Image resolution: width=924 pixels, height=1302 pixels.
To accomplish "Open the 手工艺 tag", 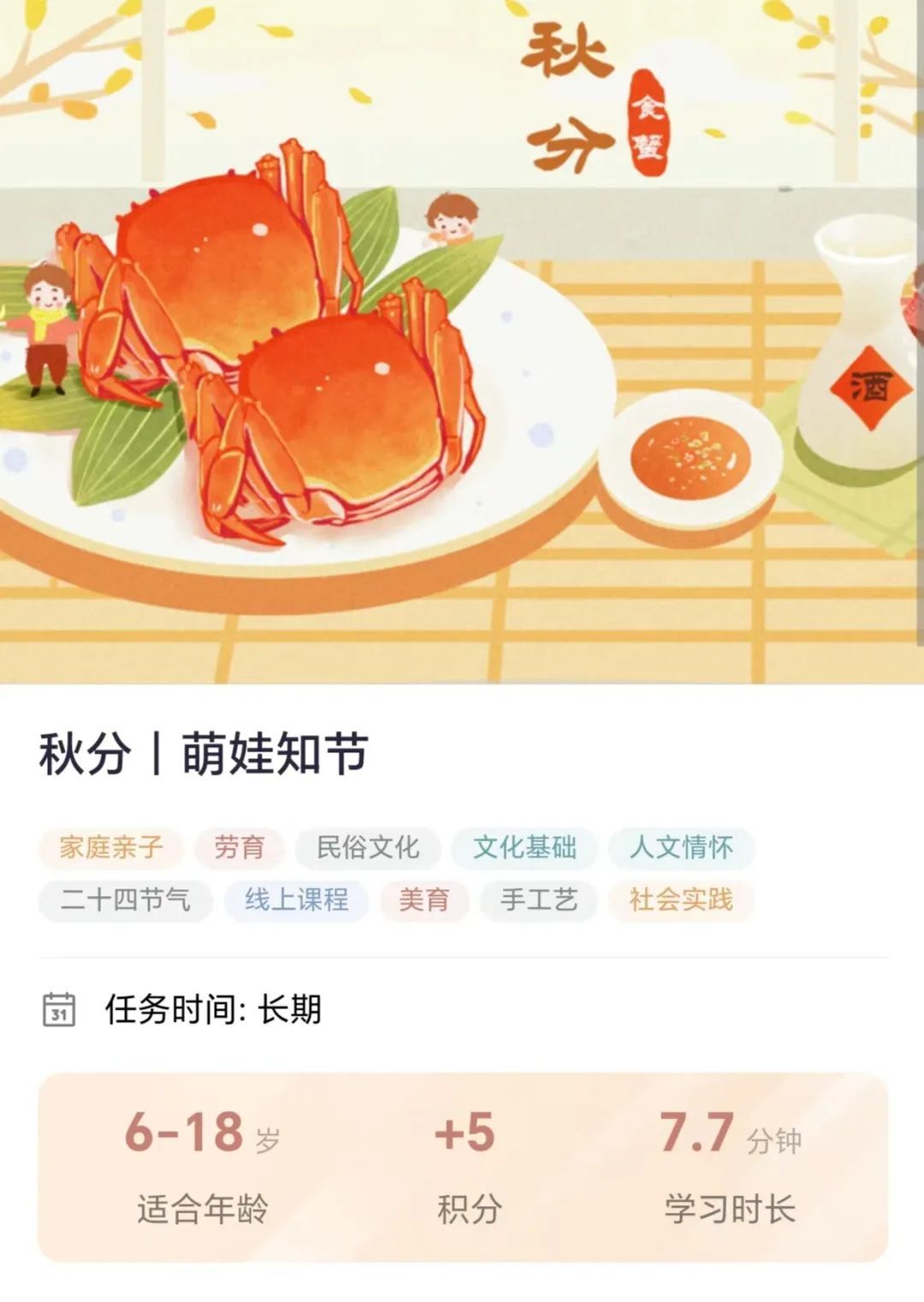I will pos(538,900).
